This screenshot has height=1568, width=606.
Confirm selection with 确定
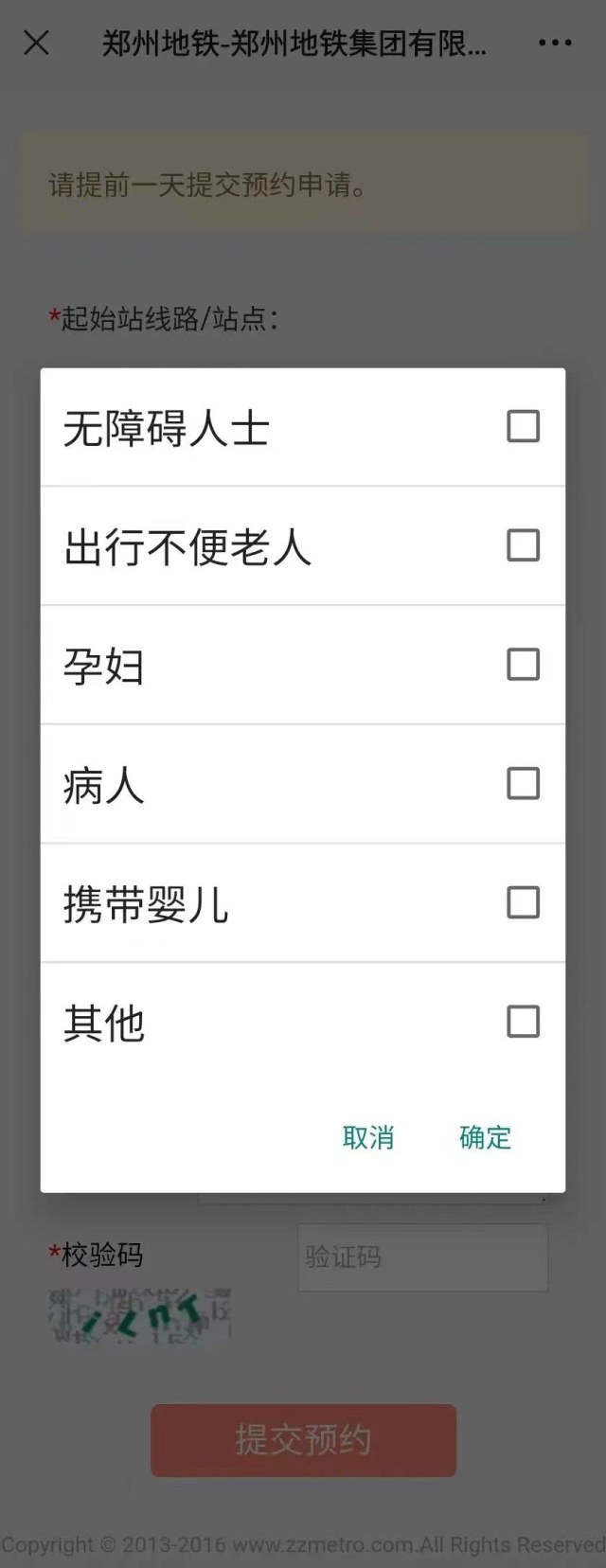(485, 1137)
